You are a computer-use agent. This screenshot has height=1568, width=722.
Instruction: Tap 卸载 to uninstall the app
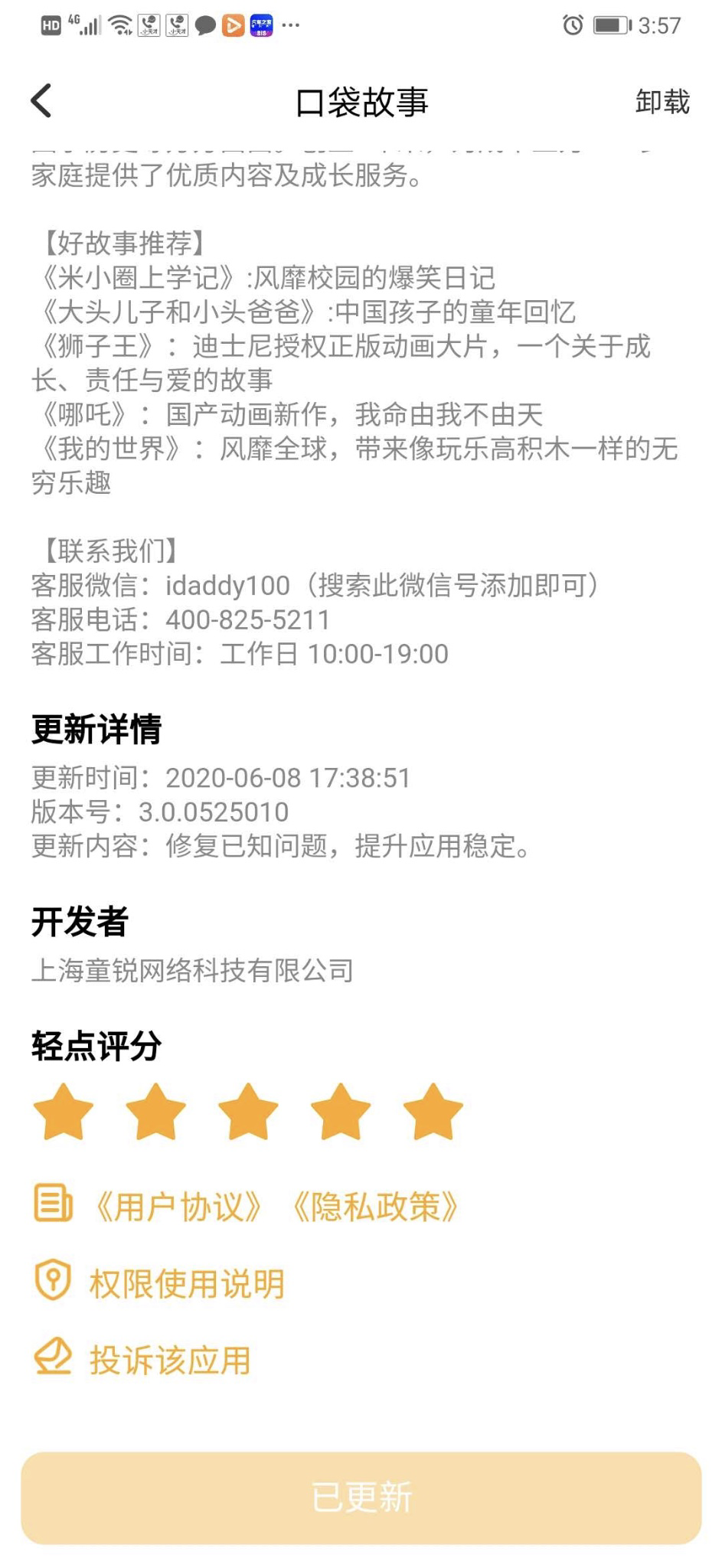point(662,102)
